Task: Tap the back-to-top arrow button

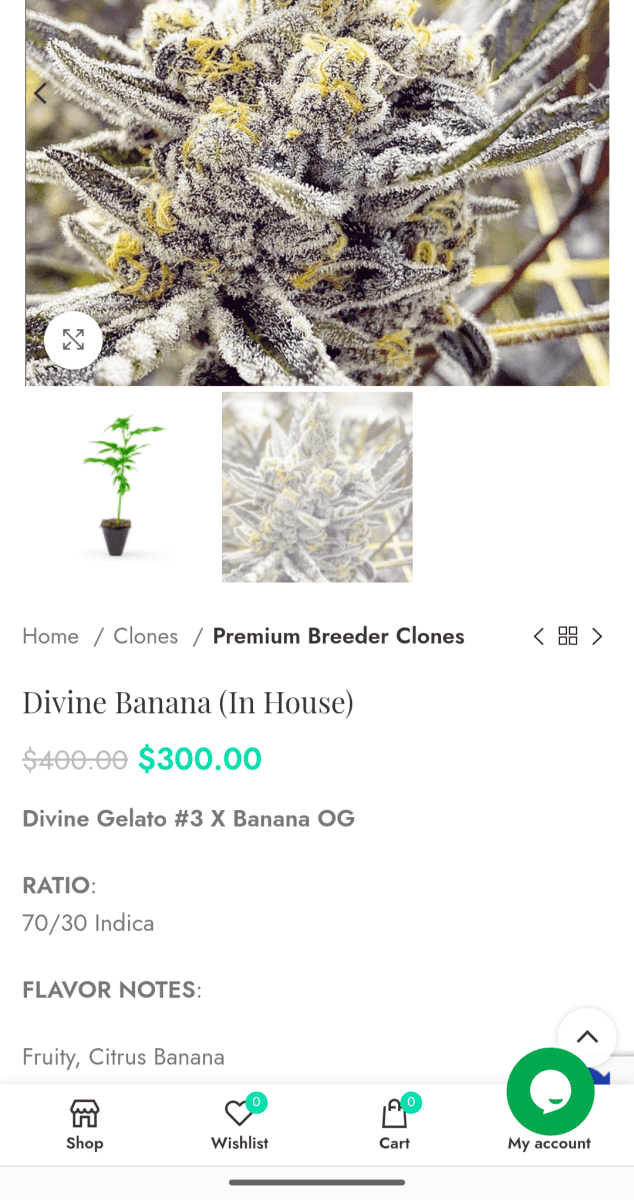Action: (587, 1037)
